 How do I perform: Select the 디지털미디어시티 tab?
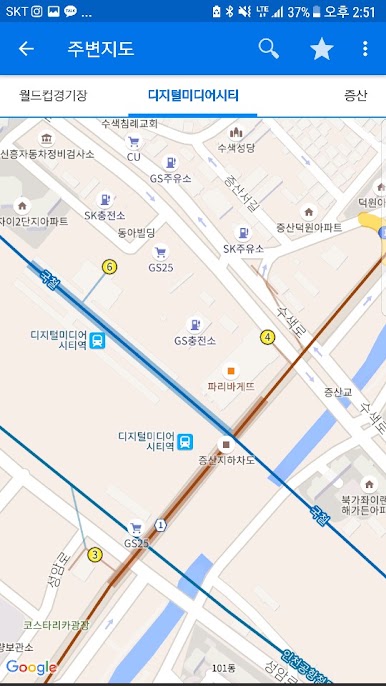point(193,95)
